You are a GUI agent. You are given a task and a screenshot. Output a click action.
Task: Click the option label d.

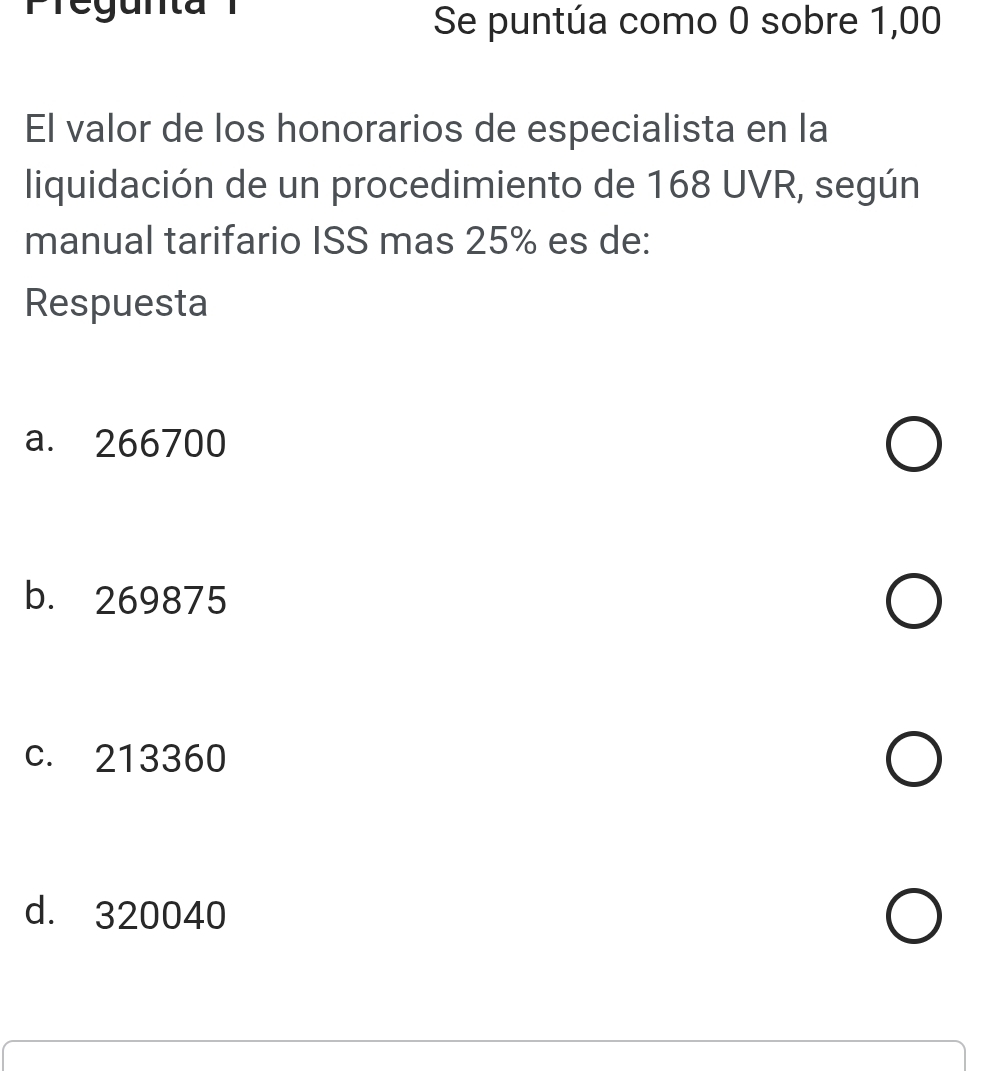click(x=41, y=910)
